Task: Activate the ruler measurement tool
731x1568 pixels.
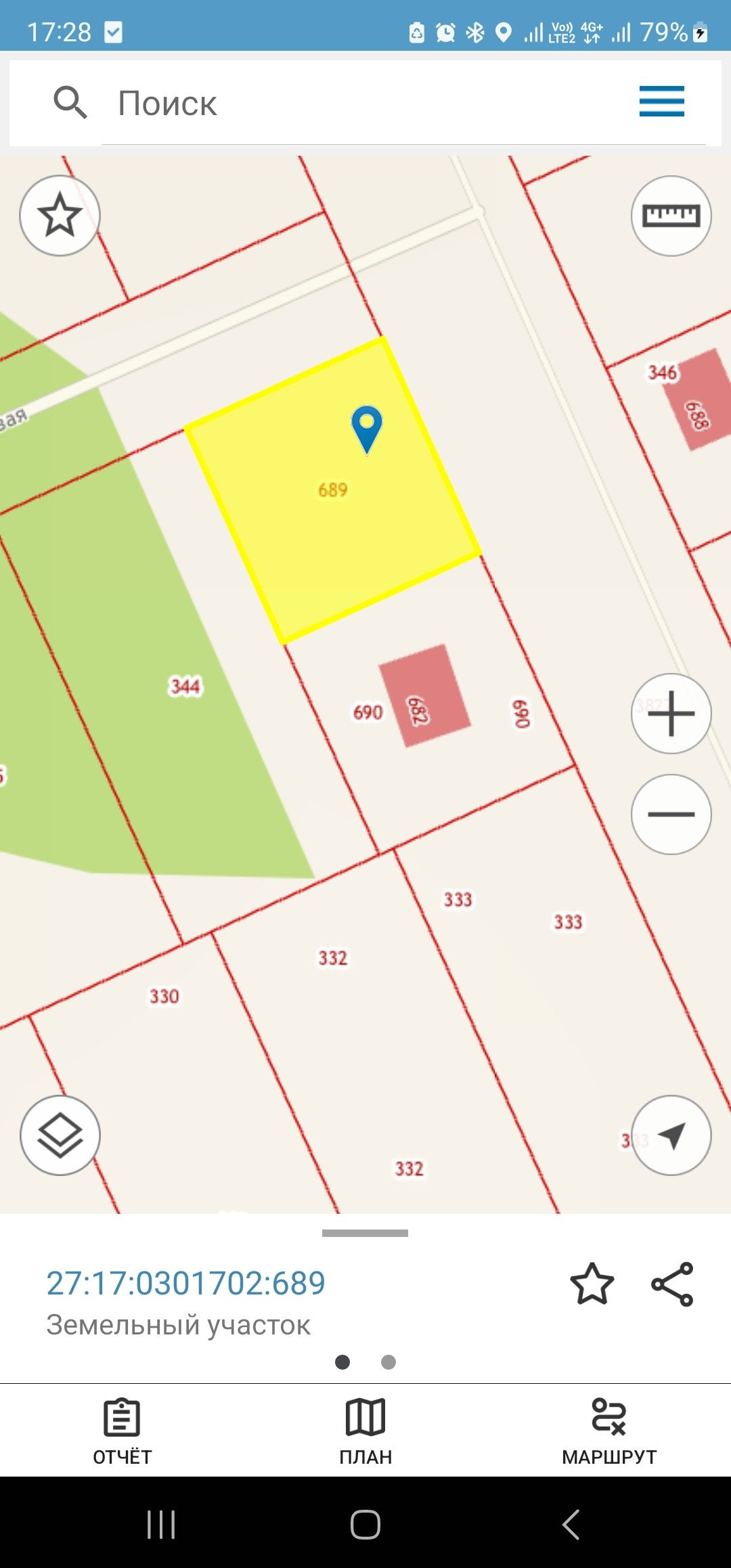Action: (671, 216)
